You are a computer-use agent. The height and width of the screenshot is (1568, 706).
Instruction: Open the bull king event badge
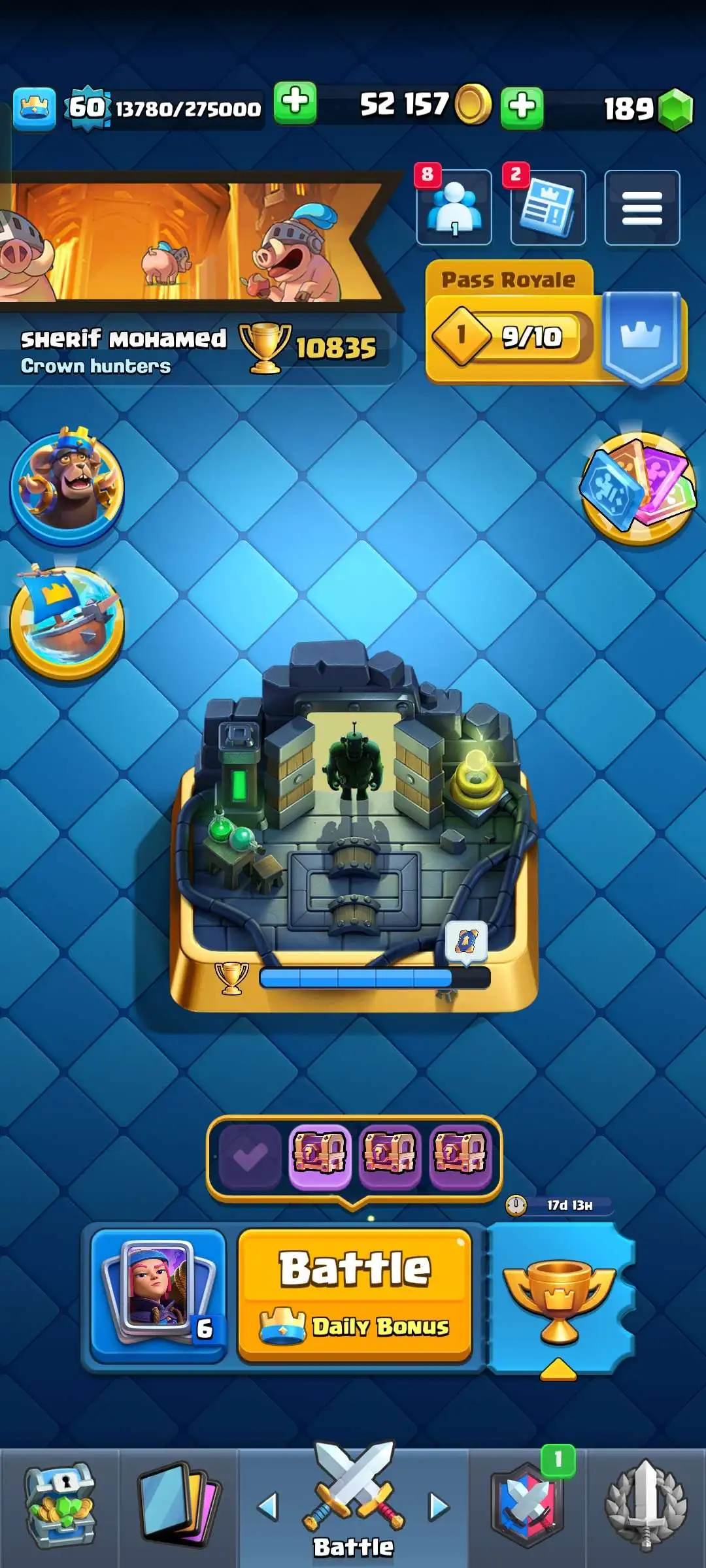67,485
